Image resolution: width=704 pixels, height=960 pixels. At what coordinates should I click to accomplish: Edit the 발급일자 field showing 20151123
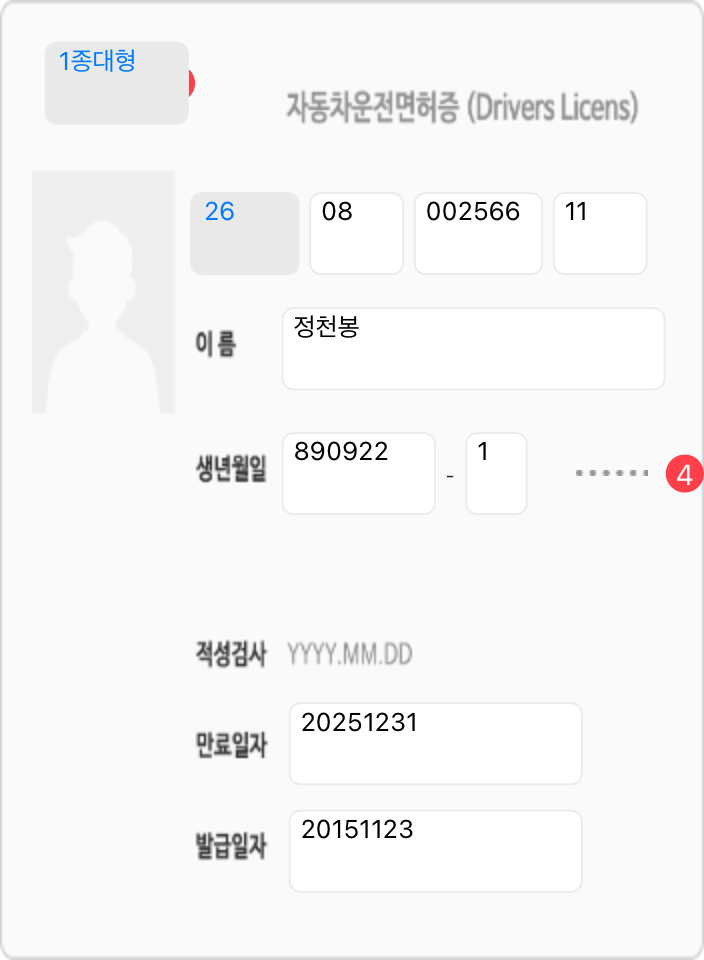435,851
